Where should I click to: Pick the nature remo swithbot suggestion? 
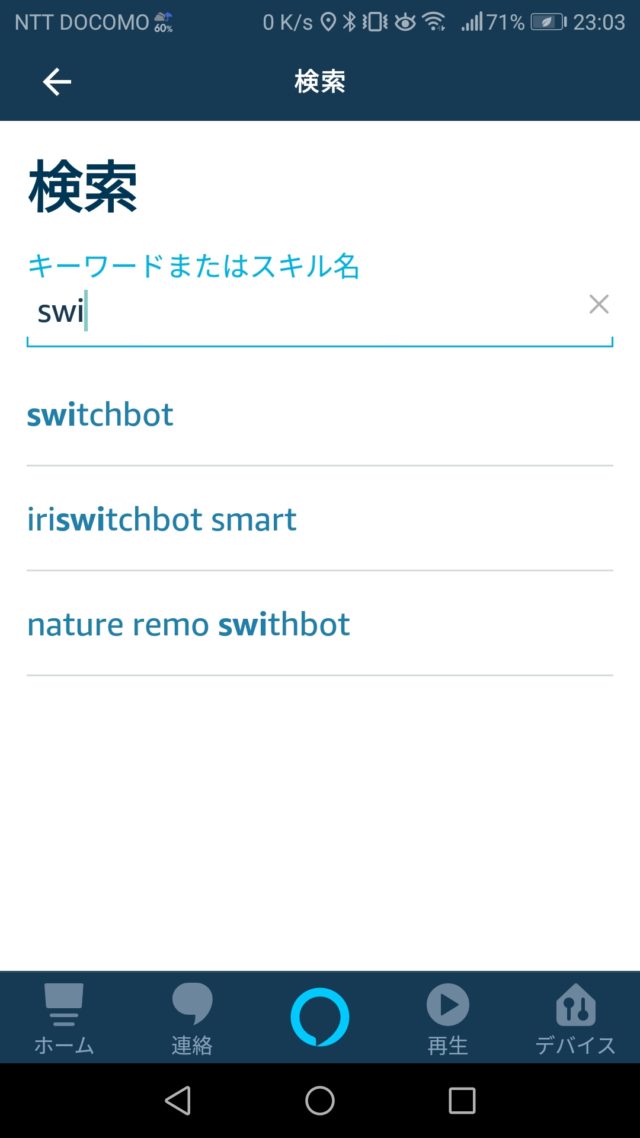coord(319,624)
